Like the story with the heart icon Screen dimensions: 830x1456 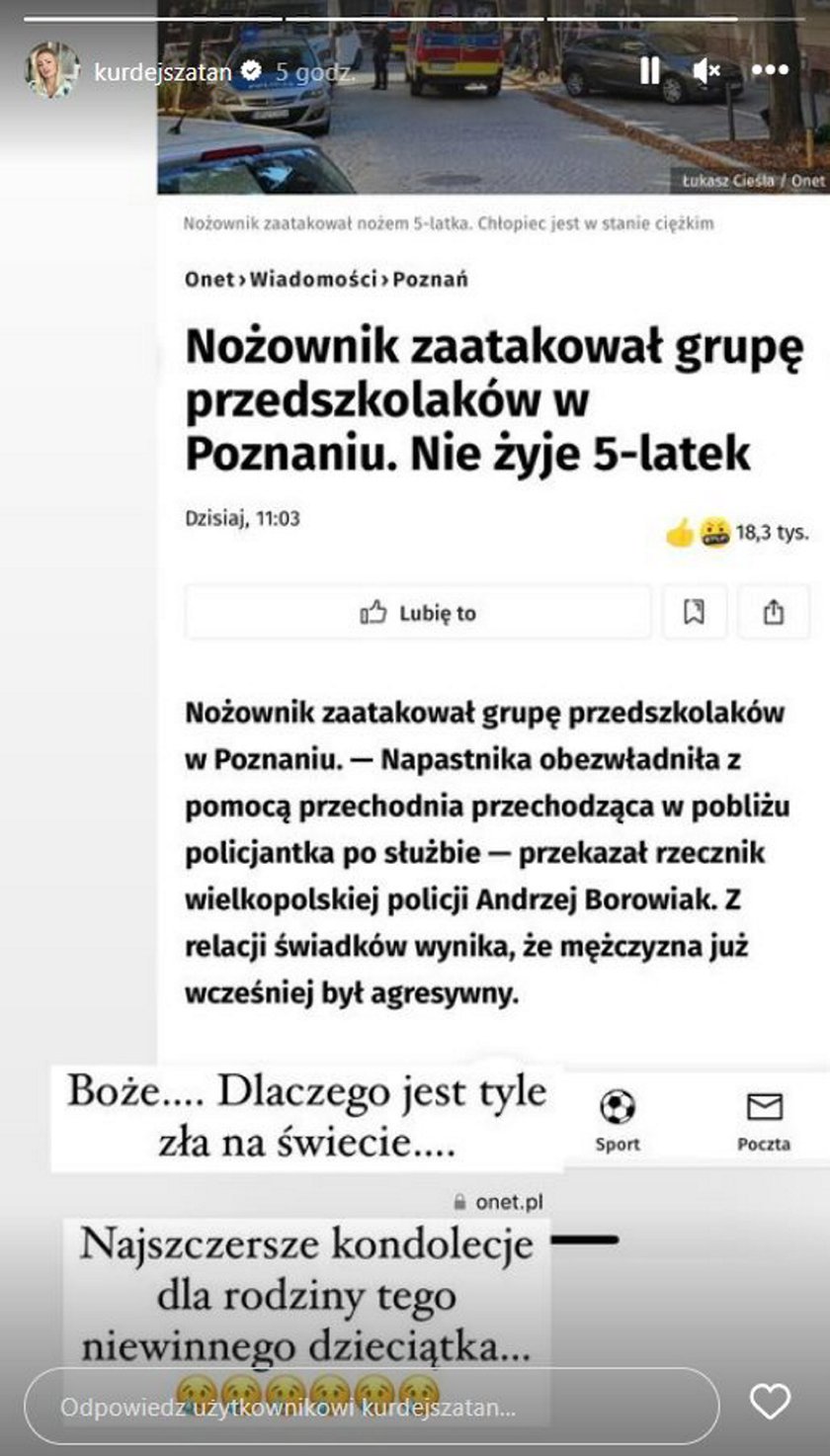(770, 1401)
